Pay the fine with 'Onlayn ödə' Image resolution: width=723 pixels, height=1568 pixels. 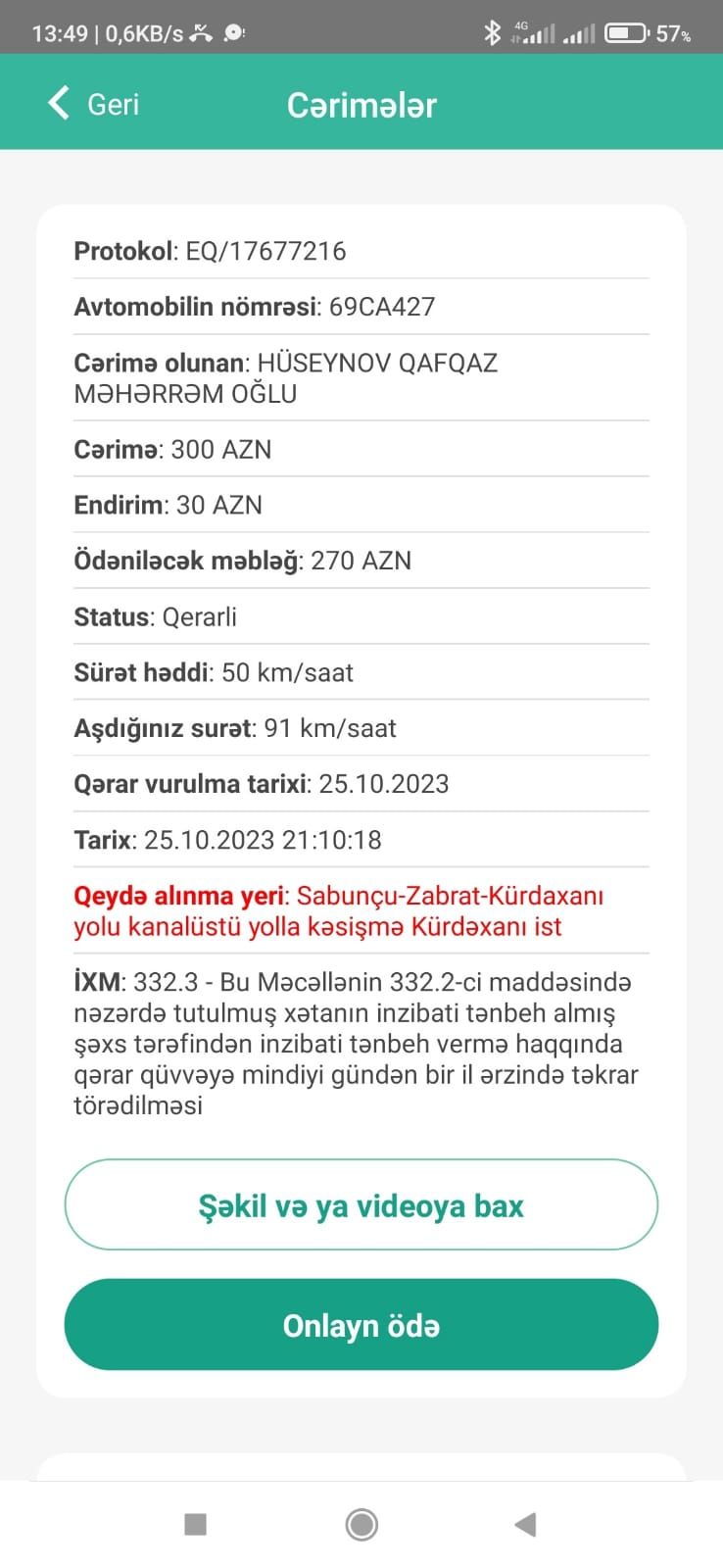click(x=361, y=1325)
